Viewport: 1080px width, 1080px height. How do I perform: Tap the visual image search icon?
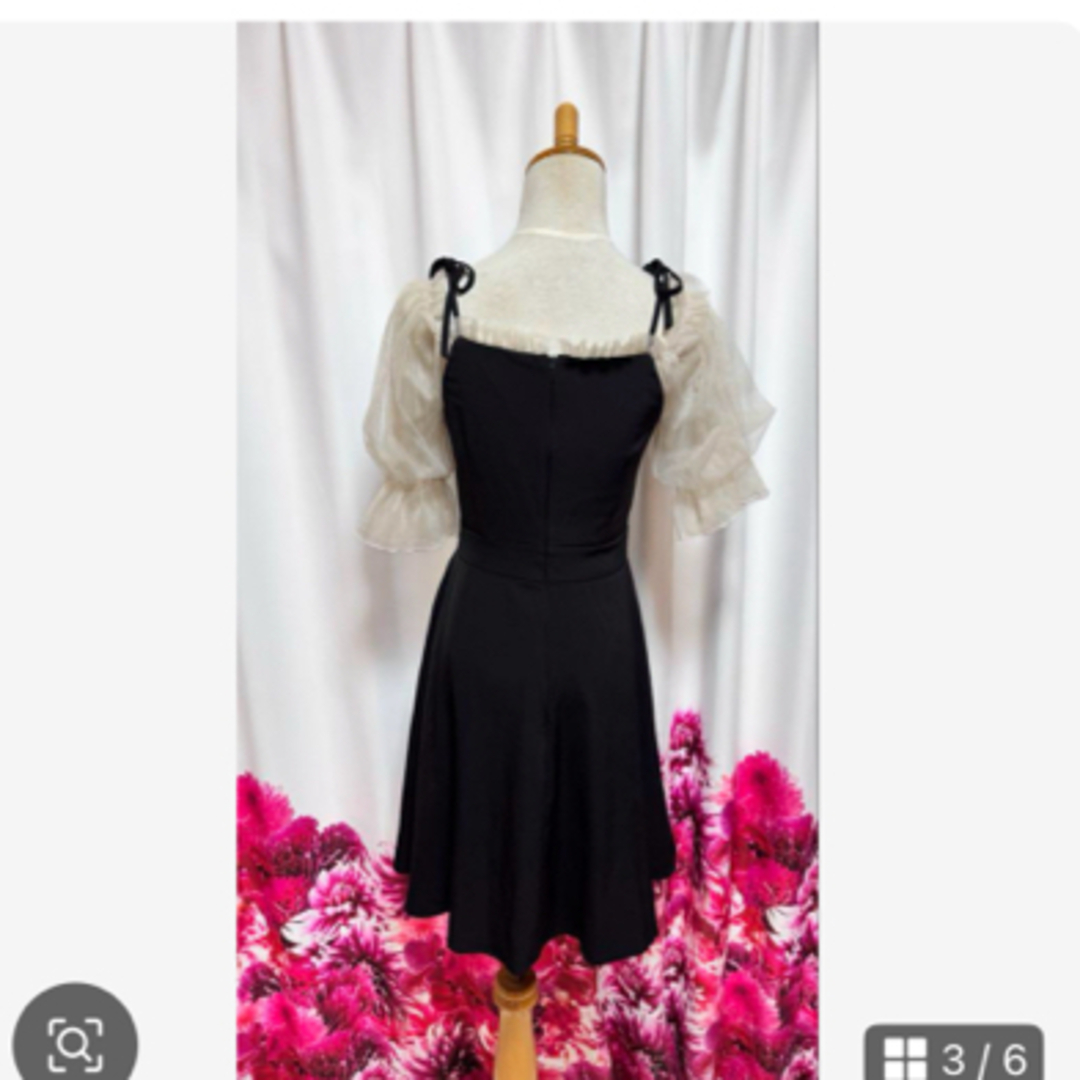[x=75, y=1040]
